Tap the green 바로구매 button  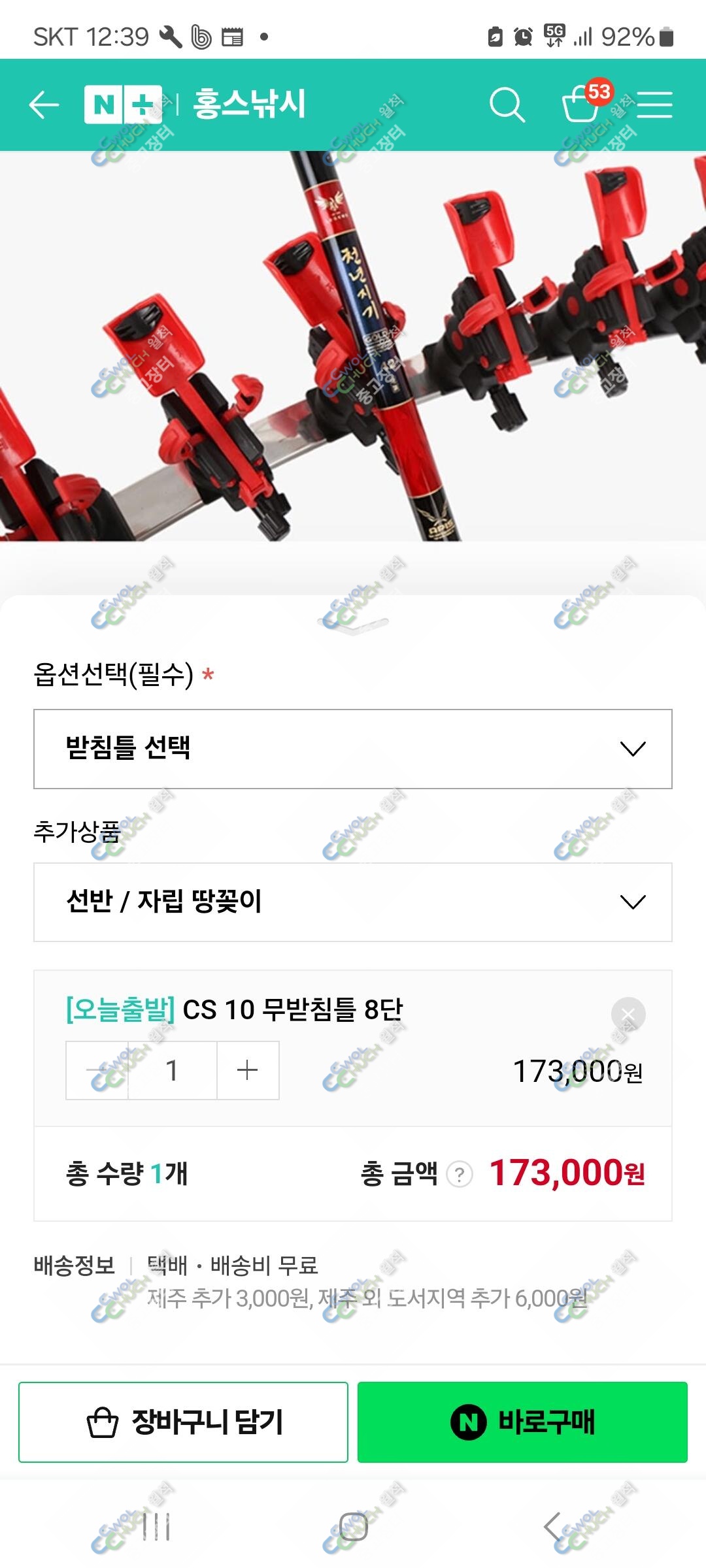pos(522,1422)
